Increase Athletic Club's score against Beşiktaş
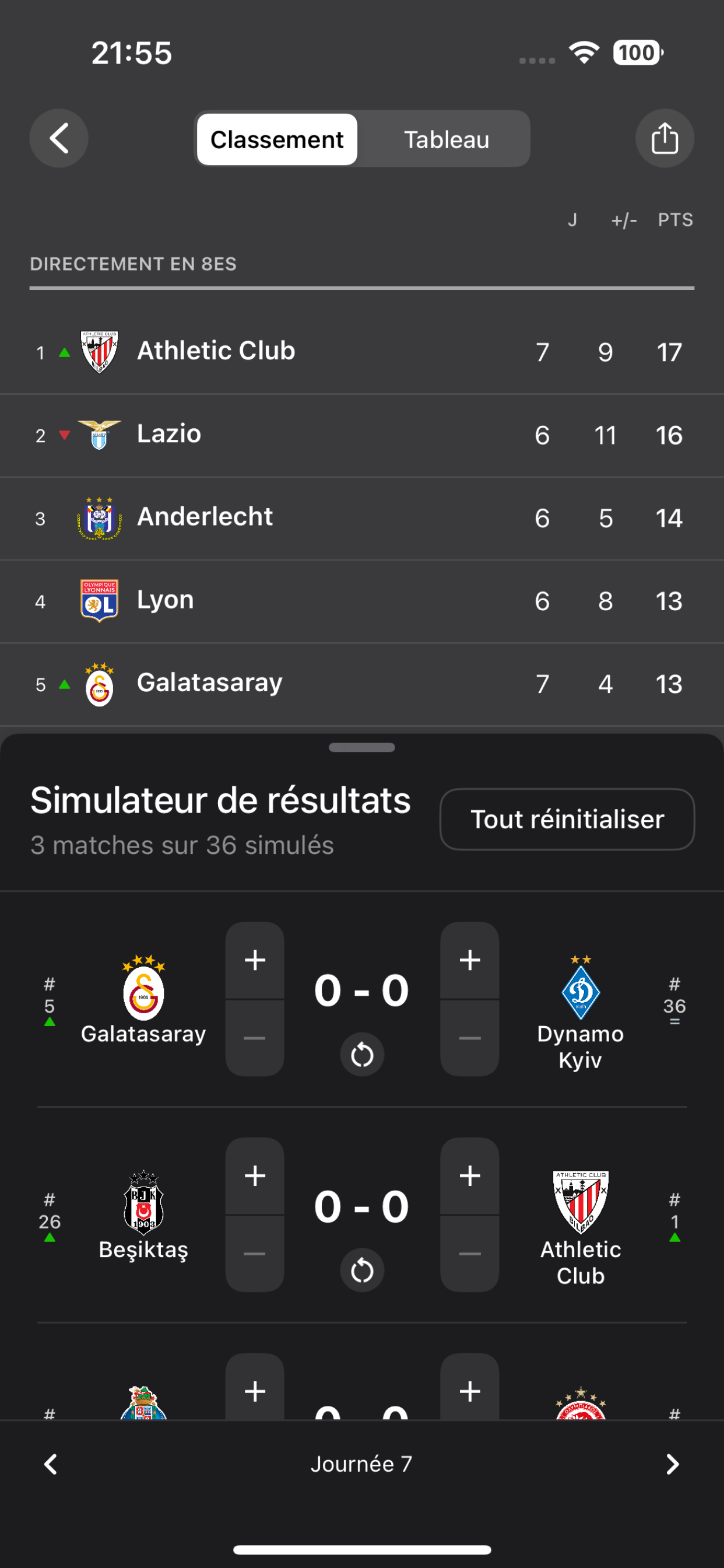Image resolution: width=724 pixels, height=1568 pixels. point(470,1175)
